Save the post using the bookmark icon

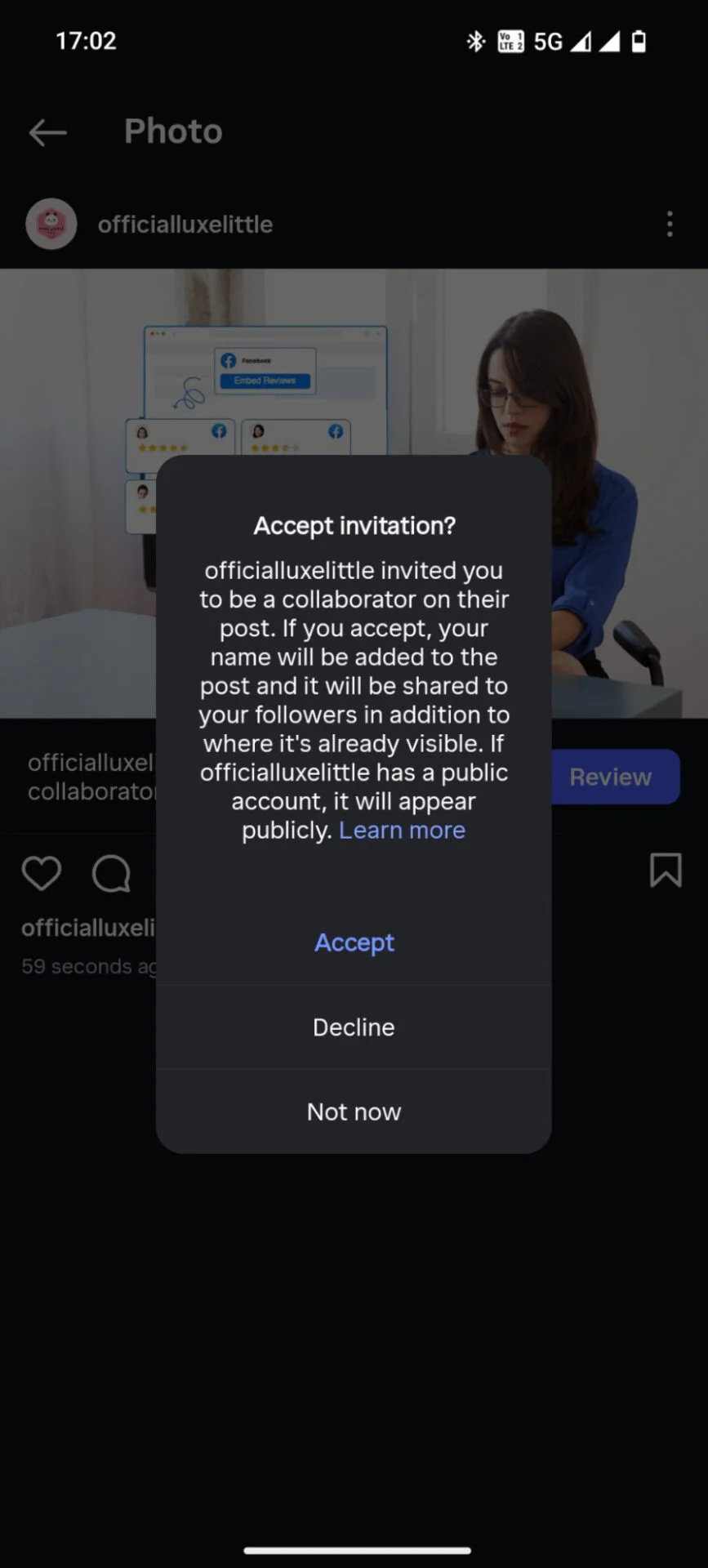coord(666,871)
